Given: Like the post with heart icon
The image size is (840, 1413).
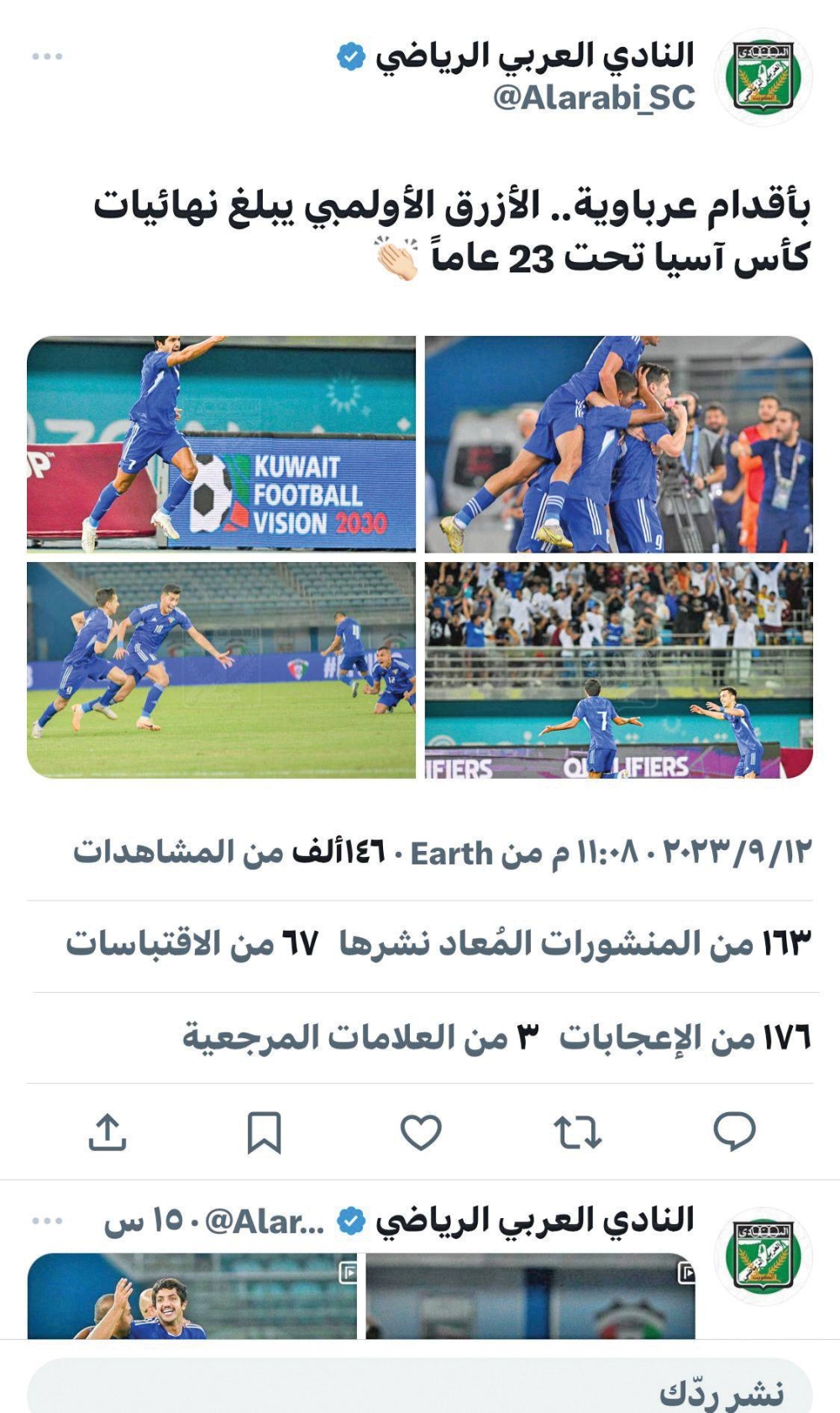Looking at the screenshot, I should [421, 1132].
